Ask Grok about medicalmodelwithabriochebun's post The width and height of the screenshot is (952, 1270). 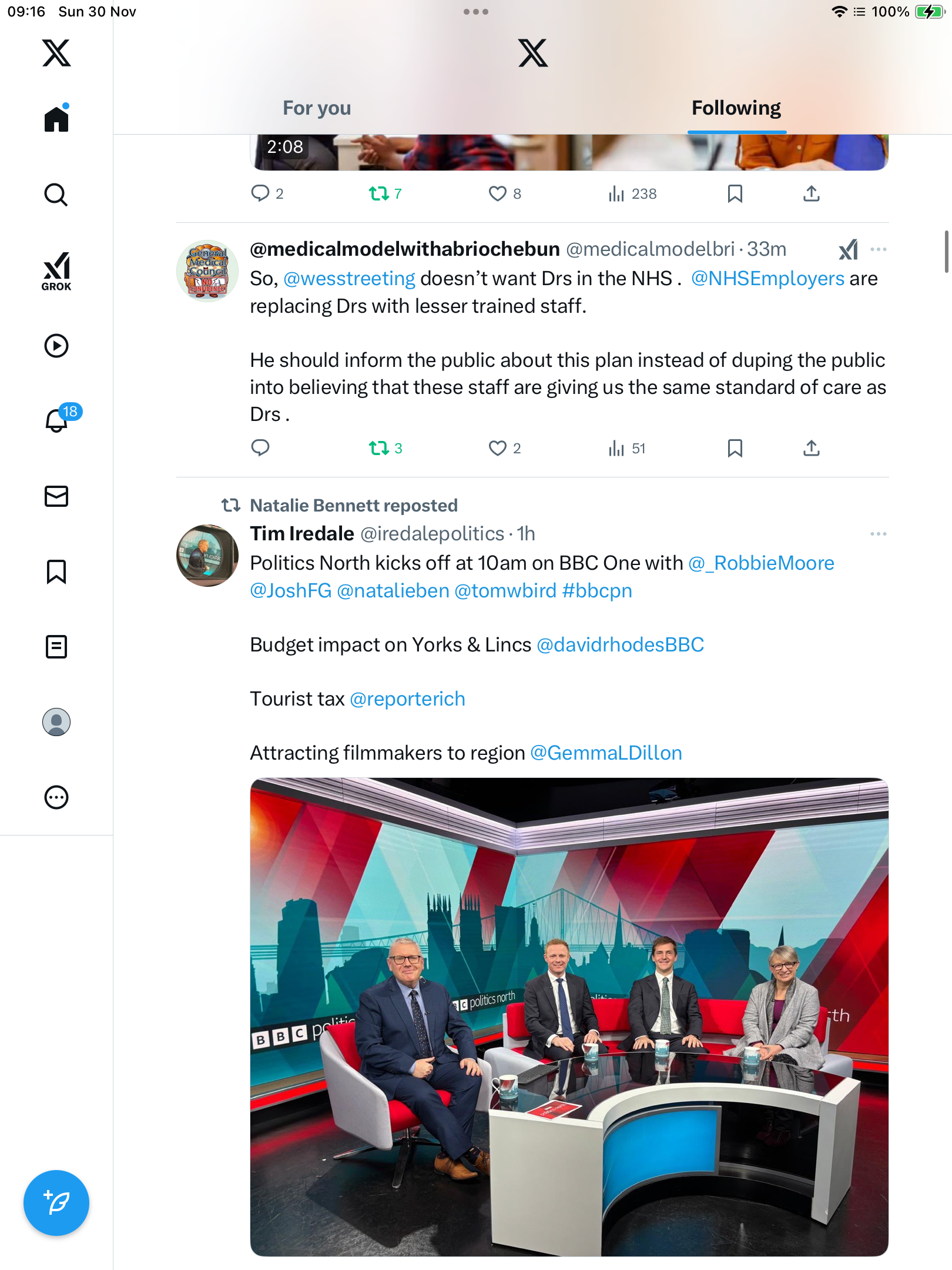pos(848,250)
